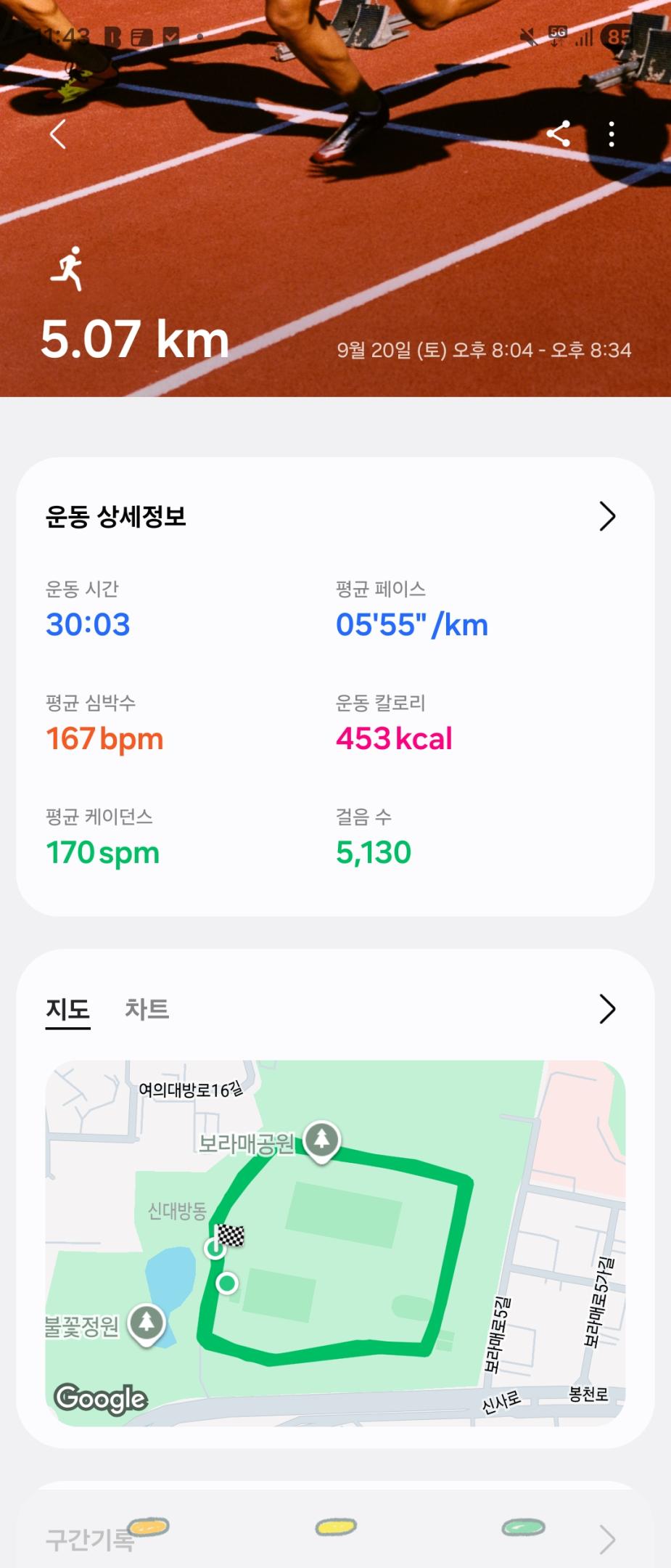Share this running workout
Image resolution: width=671 pixels, height=1568 pixels.
click(x=558, y=134)
